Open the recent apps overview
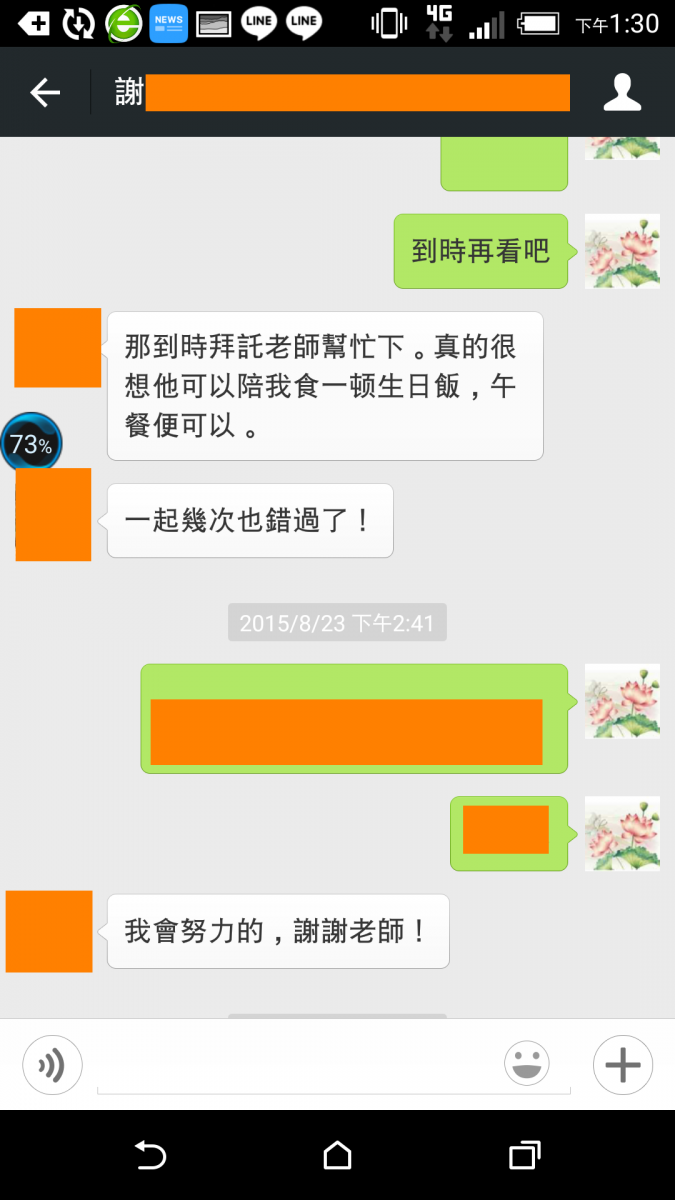 [524, 1156]
